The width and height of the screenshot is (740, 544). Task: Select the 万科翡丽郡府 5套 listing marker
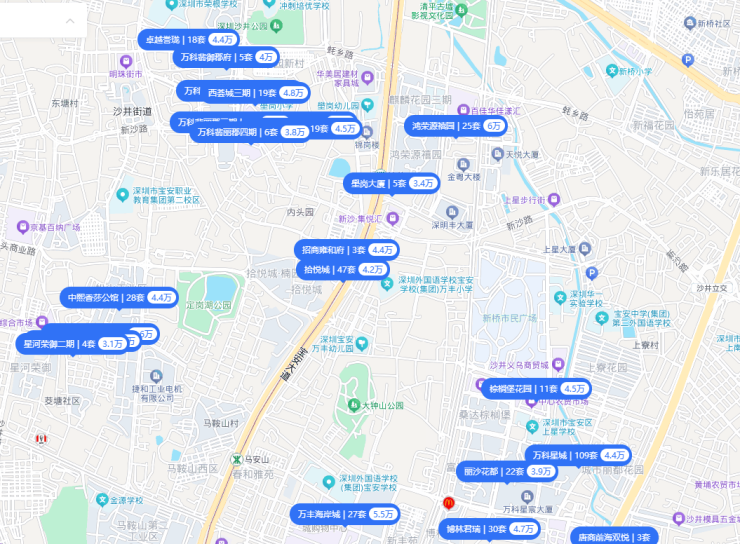pyautogui.click(x=226, y=57)
